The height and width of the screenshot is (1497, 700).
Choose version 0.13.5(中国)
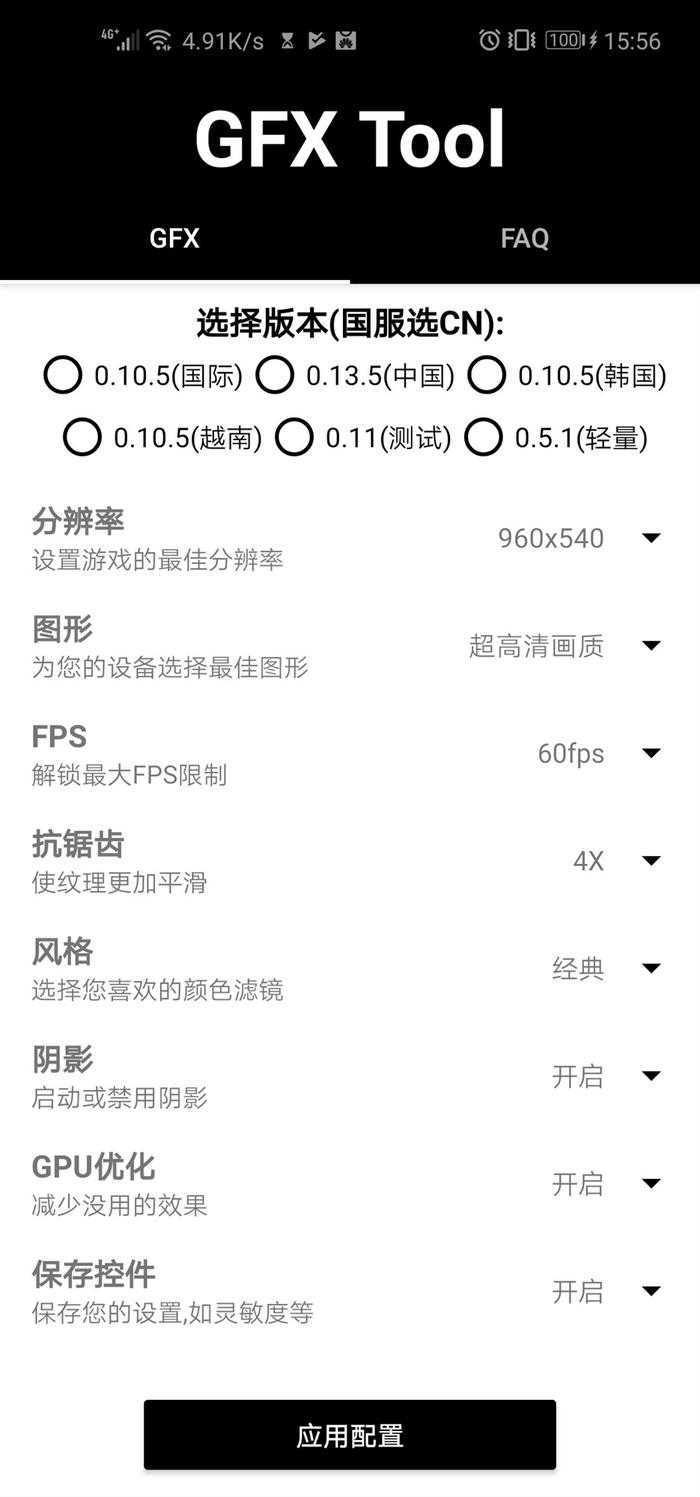point(275,376)
